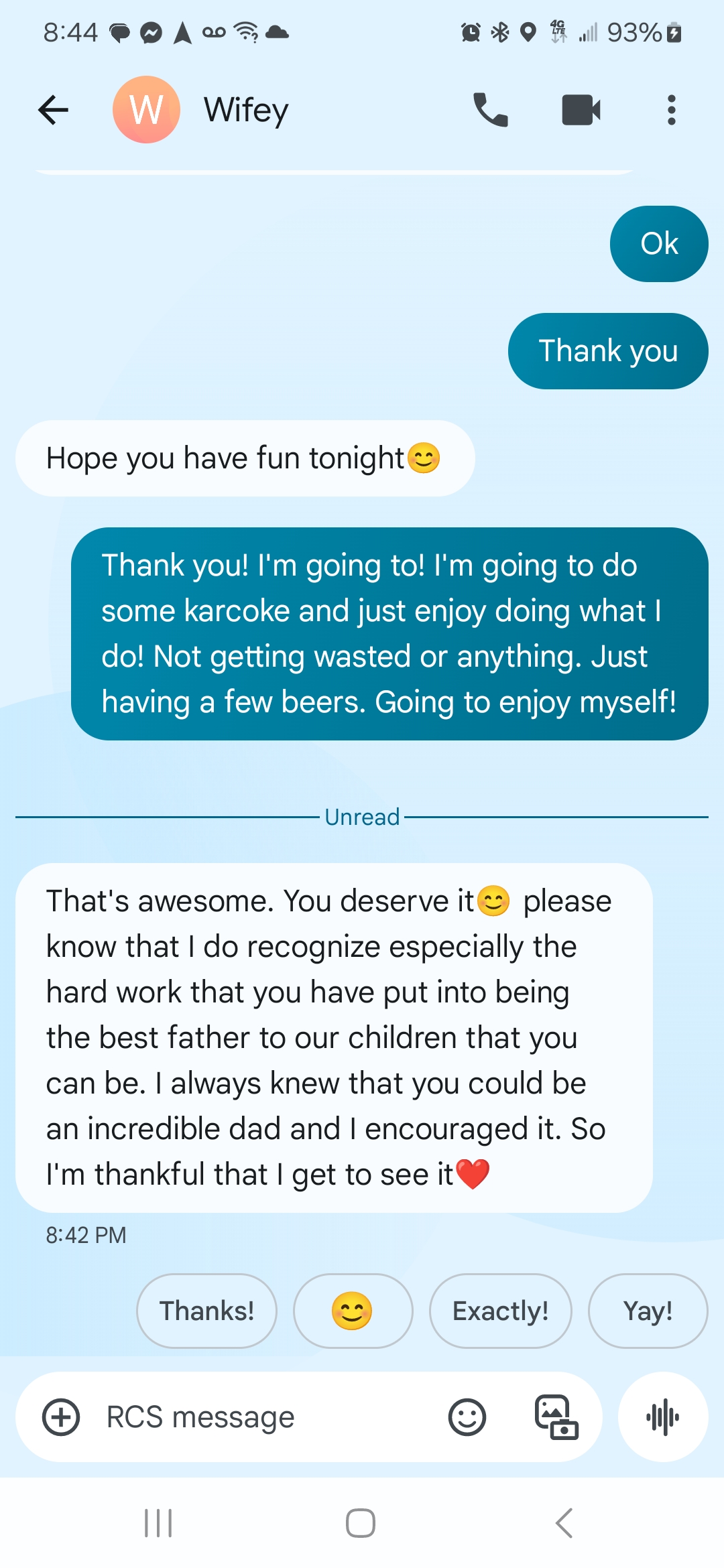Open the emoji picker
This screenshot has width=724, height=1568.
[467, 1417]
